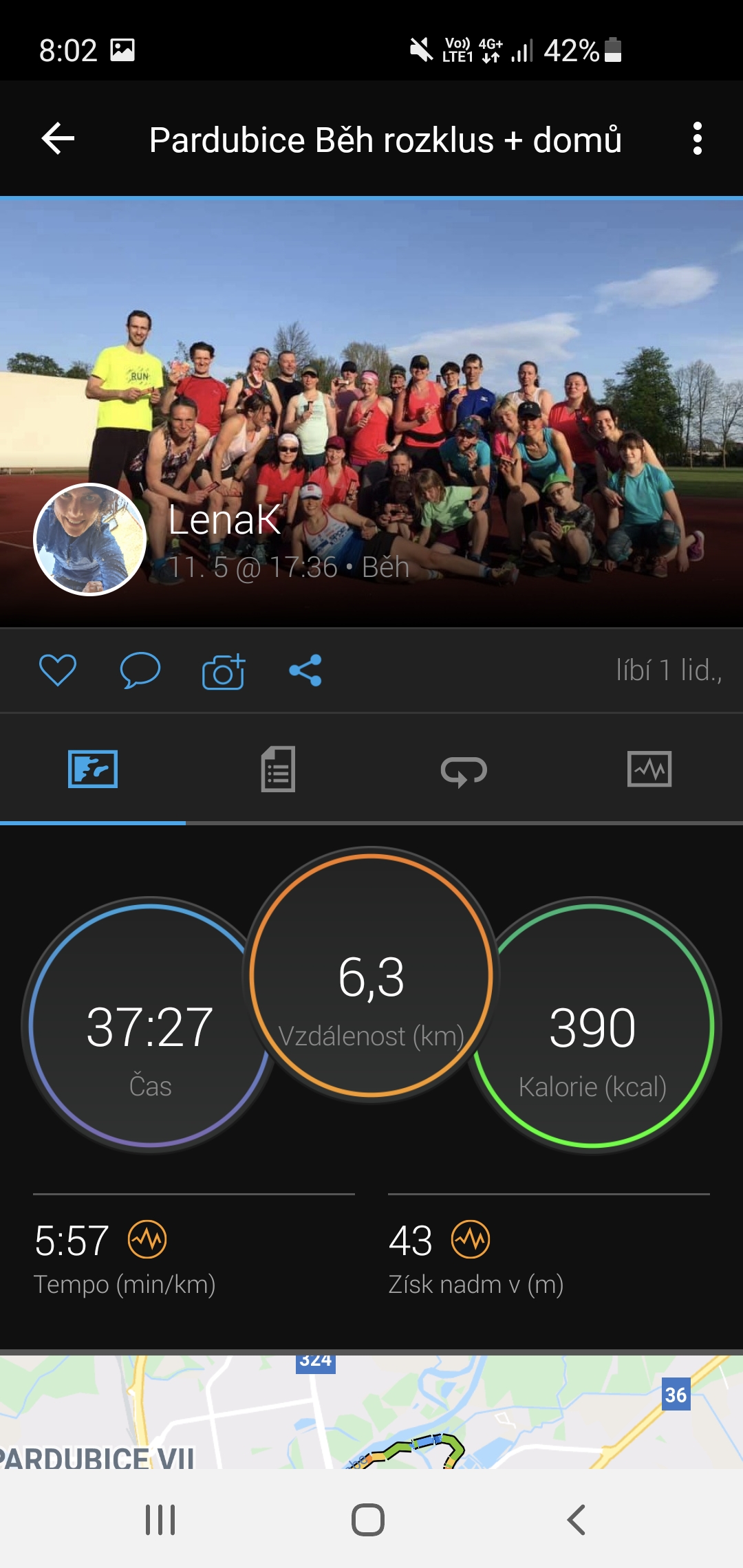Add a photo with the camera icon
The height and width of the screenshot is (1568, 743).
pyautogui.click(x=224, y=671)
